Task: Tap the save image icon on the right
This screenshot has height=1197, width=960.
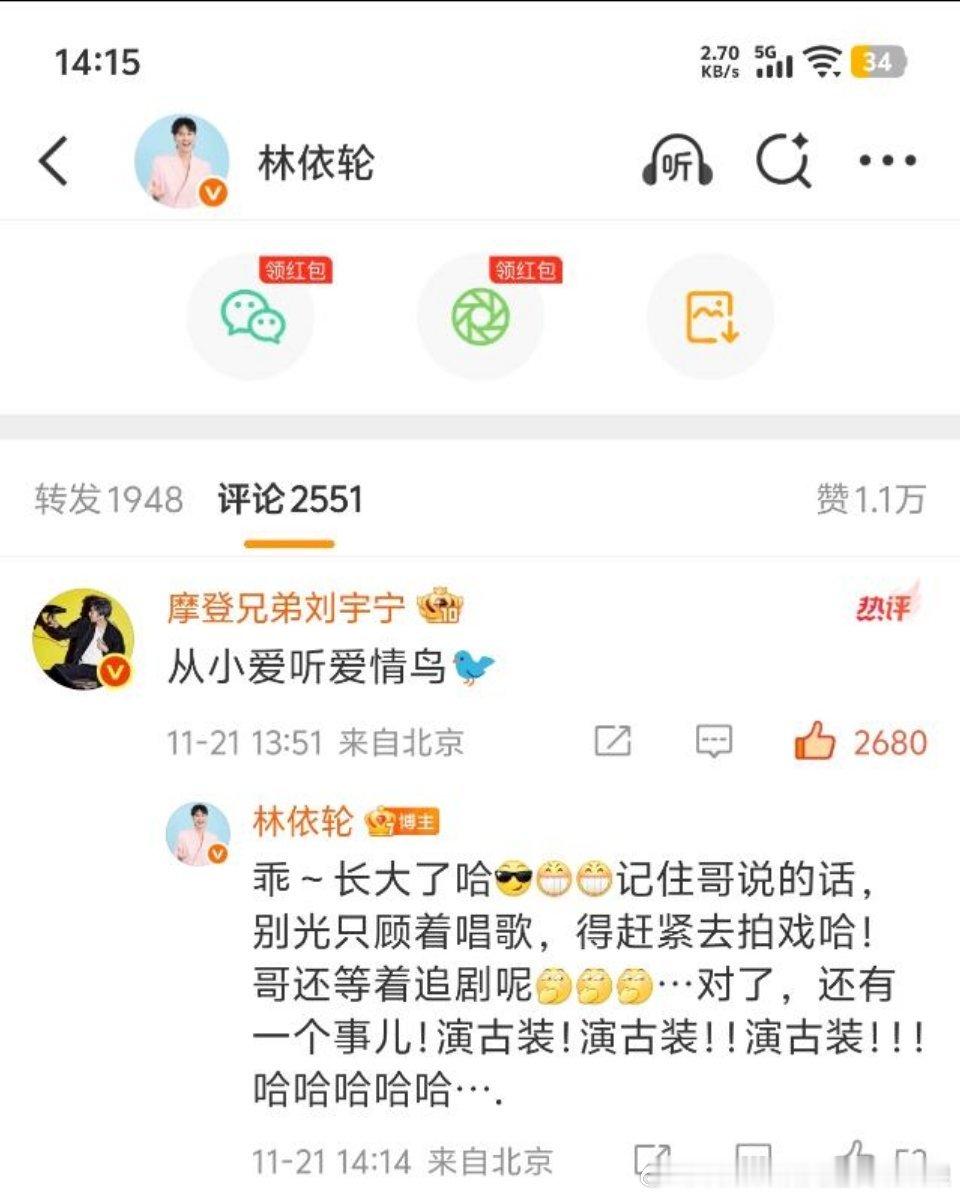Action: (x=710, y=315)
